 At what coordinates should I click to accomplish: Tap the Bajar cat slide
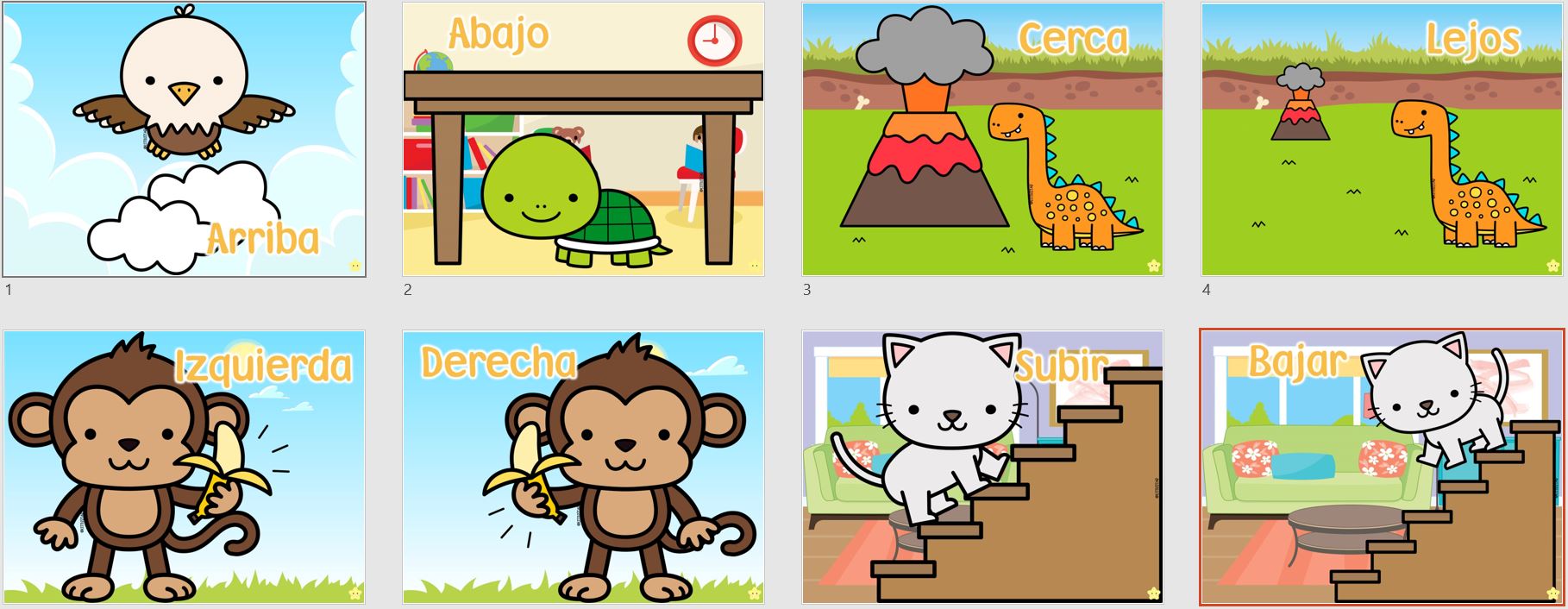[x=1382, y=467]
